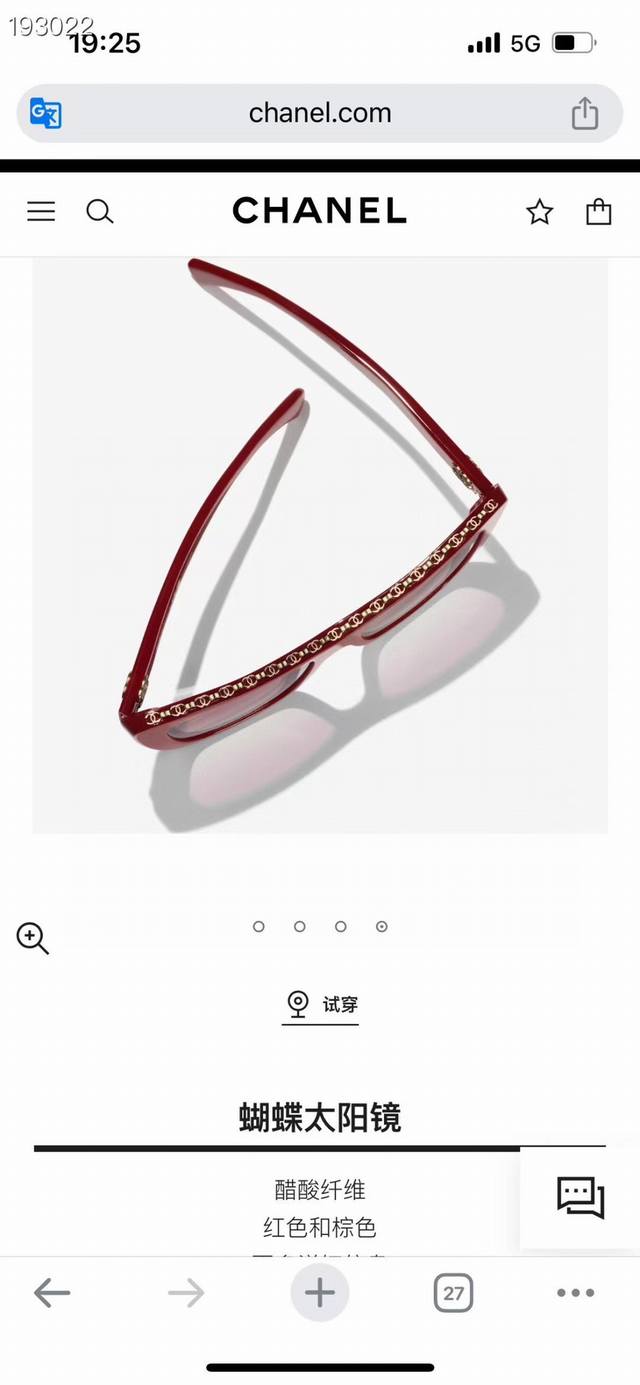This screenshot has width=640, height=1385.
Task: Jump to the second product image
Action: (x=300, y=927)
